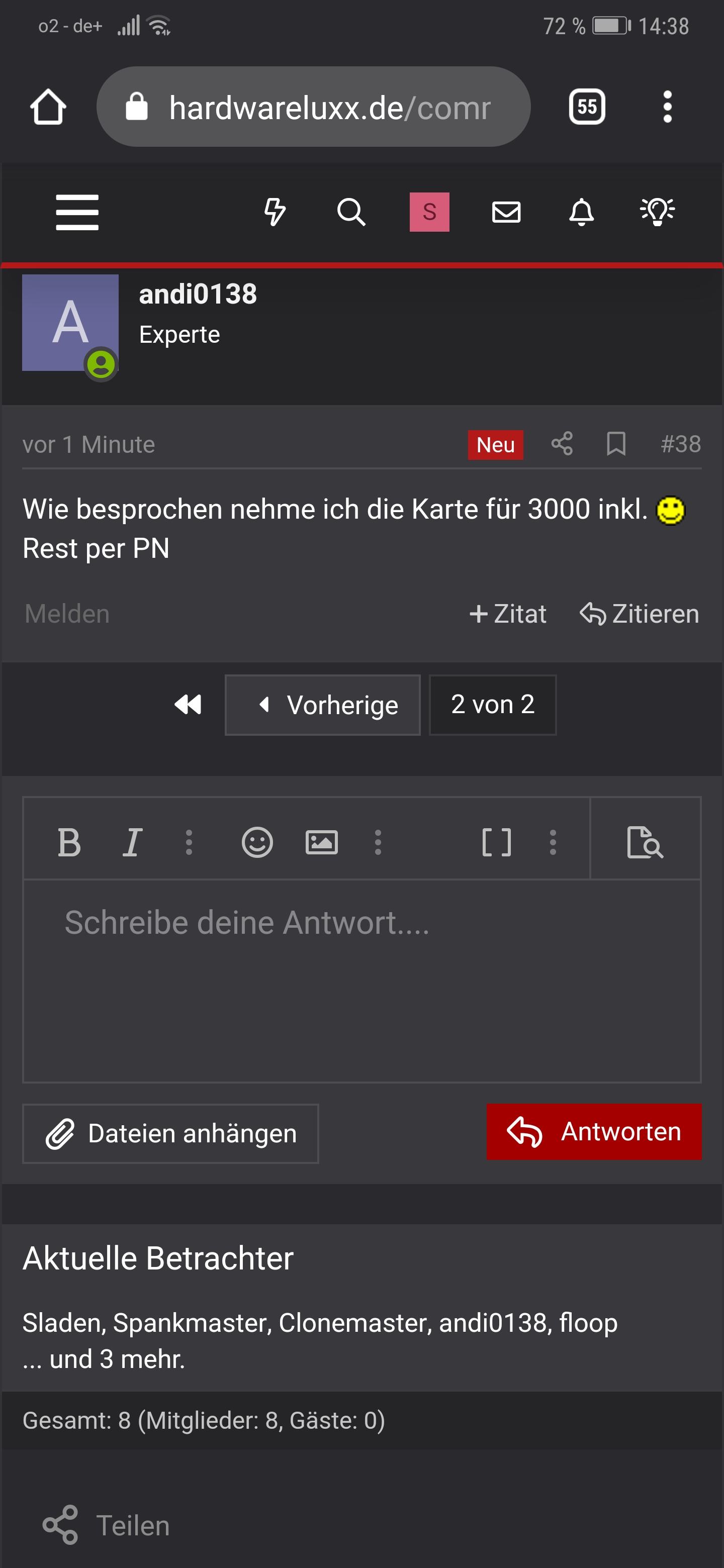Screen dimensions: 724x1568
Task: Bookmark post #38
Action: pos(615,444)
